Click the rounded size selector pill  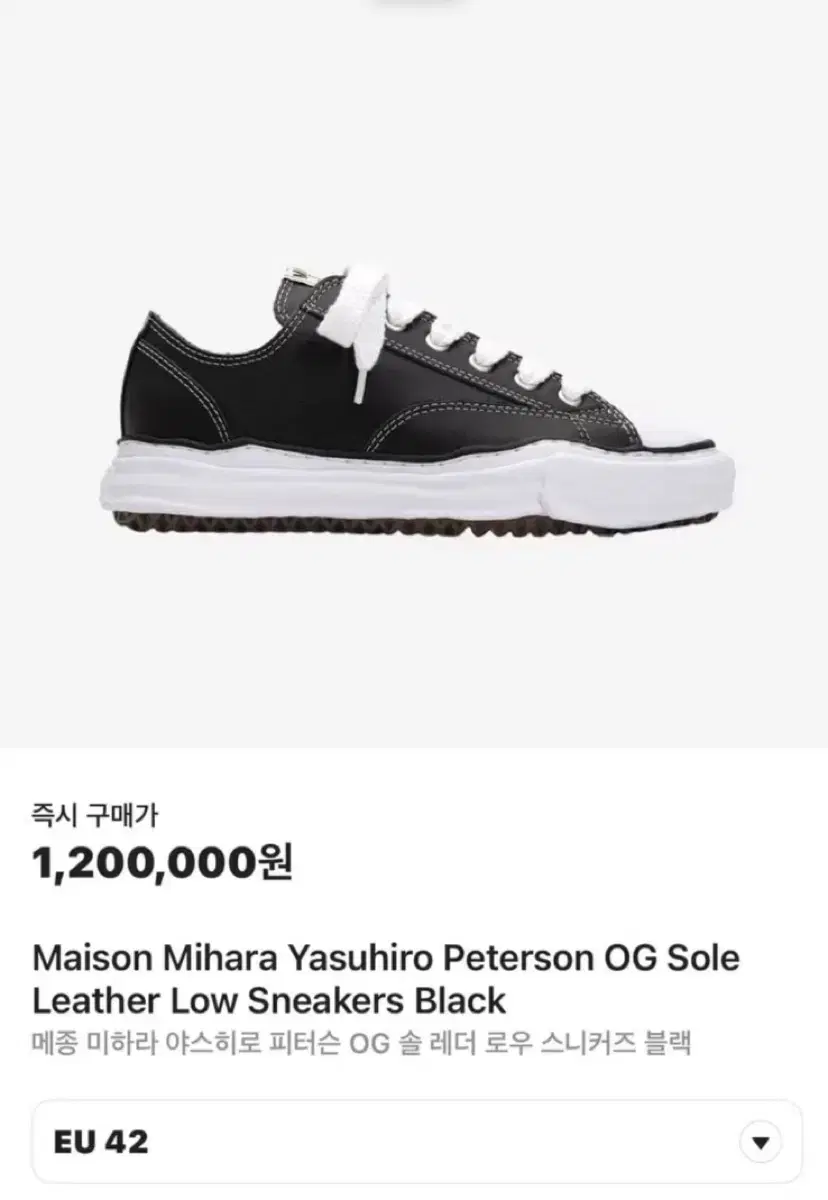[x=414, y=1138]
